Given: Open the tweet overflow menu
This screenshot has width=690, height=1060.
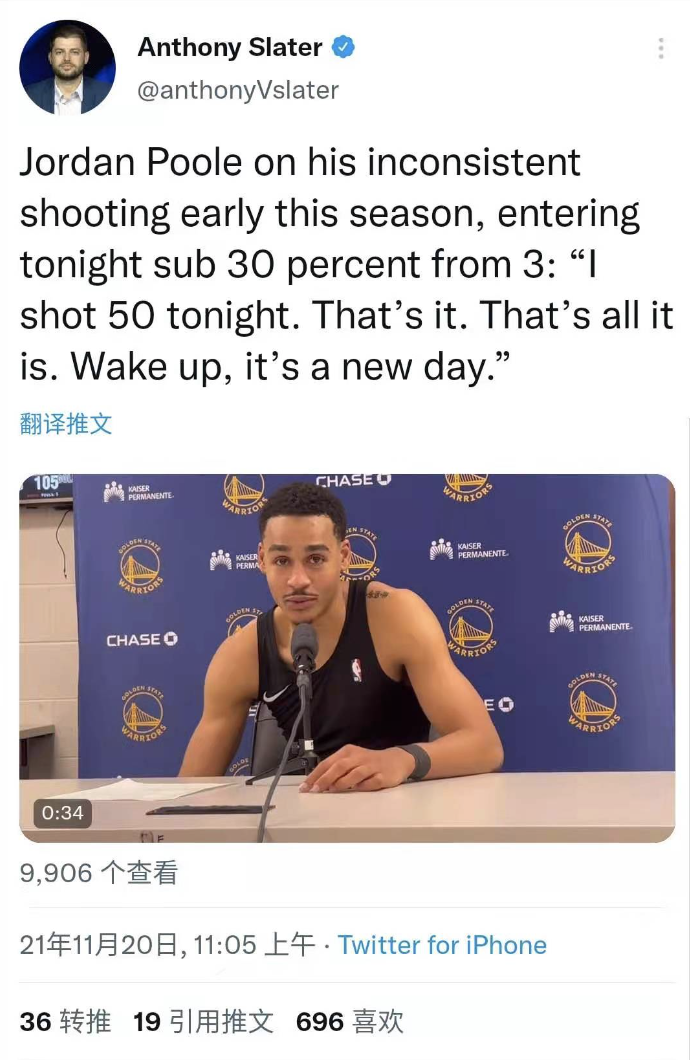Looking at the screenshot, I should point(660,48).
